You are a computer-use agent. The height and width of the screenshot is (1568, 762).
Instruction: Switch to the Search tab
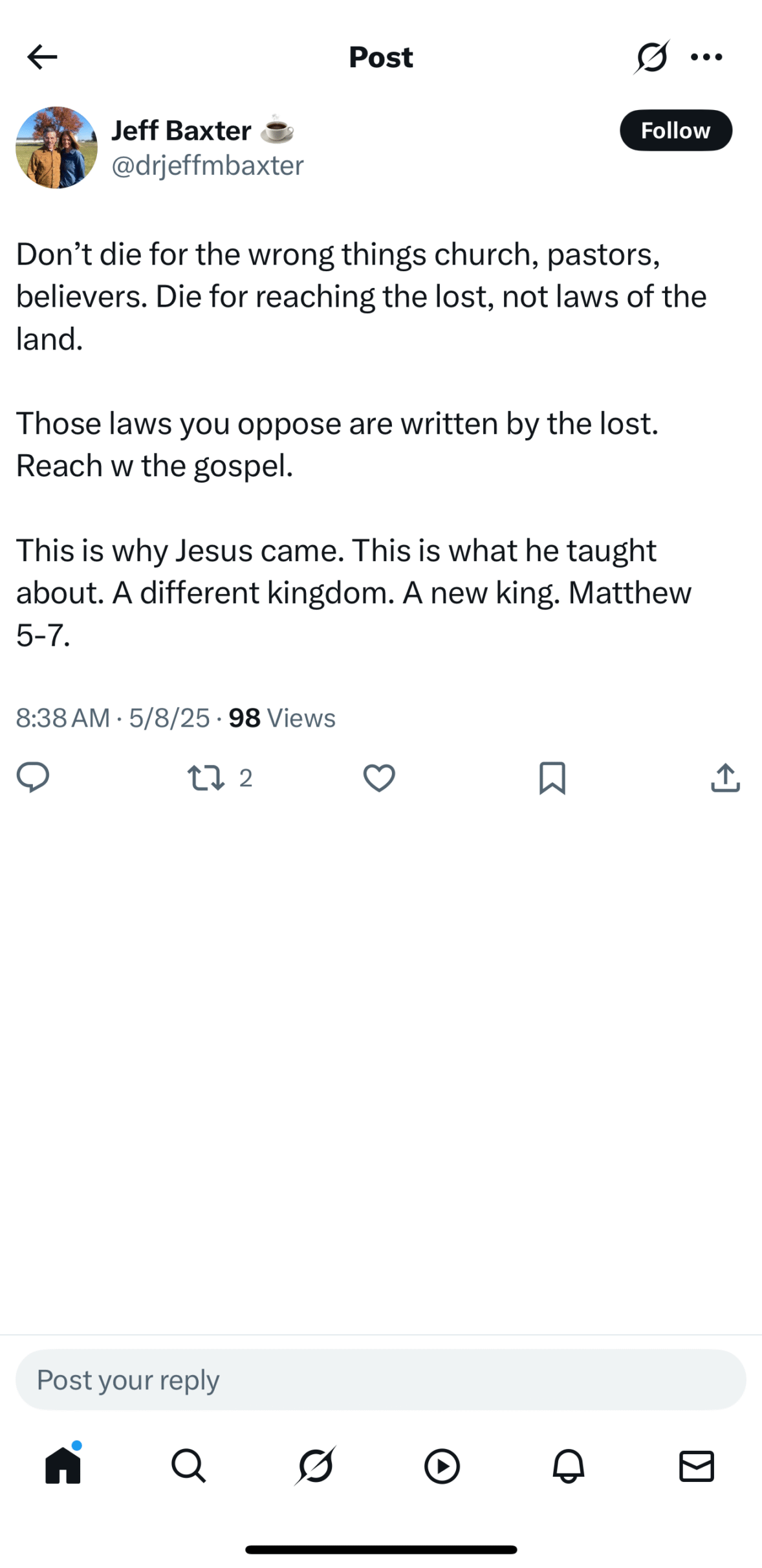point(189,1466)
